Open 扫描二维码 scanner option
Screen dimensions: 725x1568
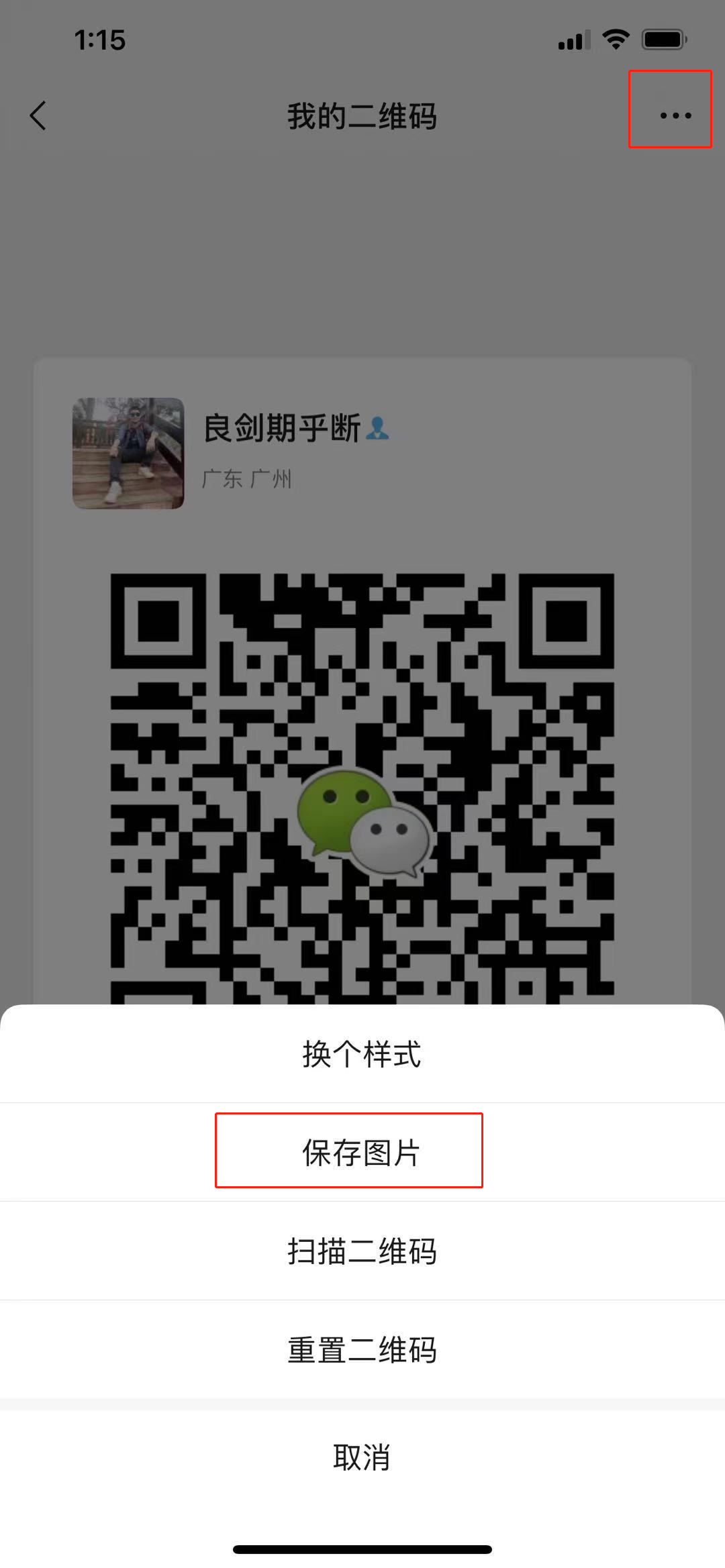coord(362,1251)
